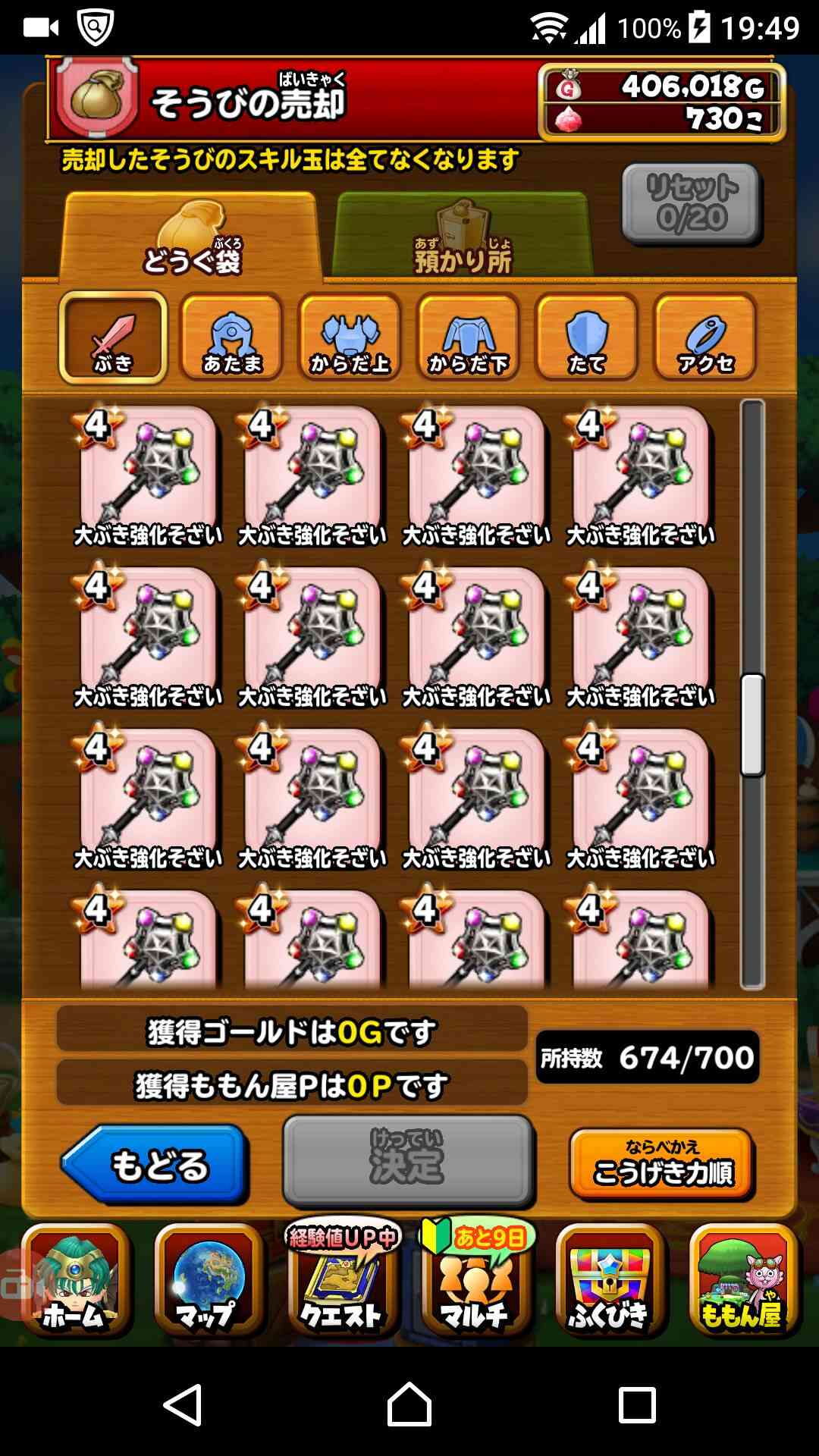Open the アクセ category
819x1456 pixels.
click(x=705, y=337)
